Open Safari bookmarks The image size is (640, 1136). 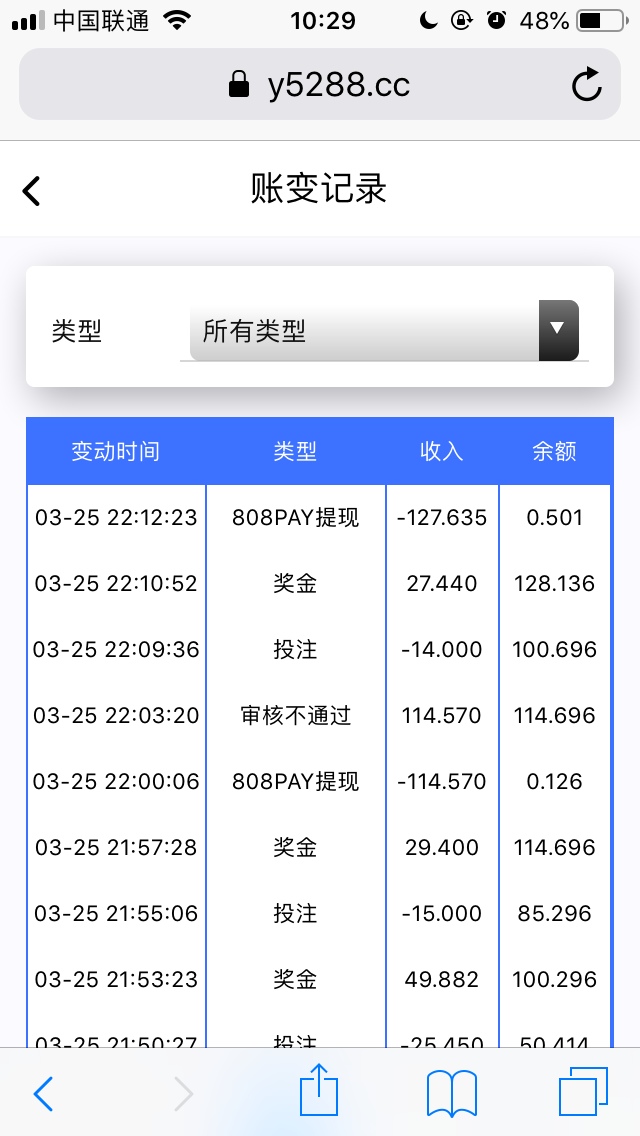tap(451, 1092)
